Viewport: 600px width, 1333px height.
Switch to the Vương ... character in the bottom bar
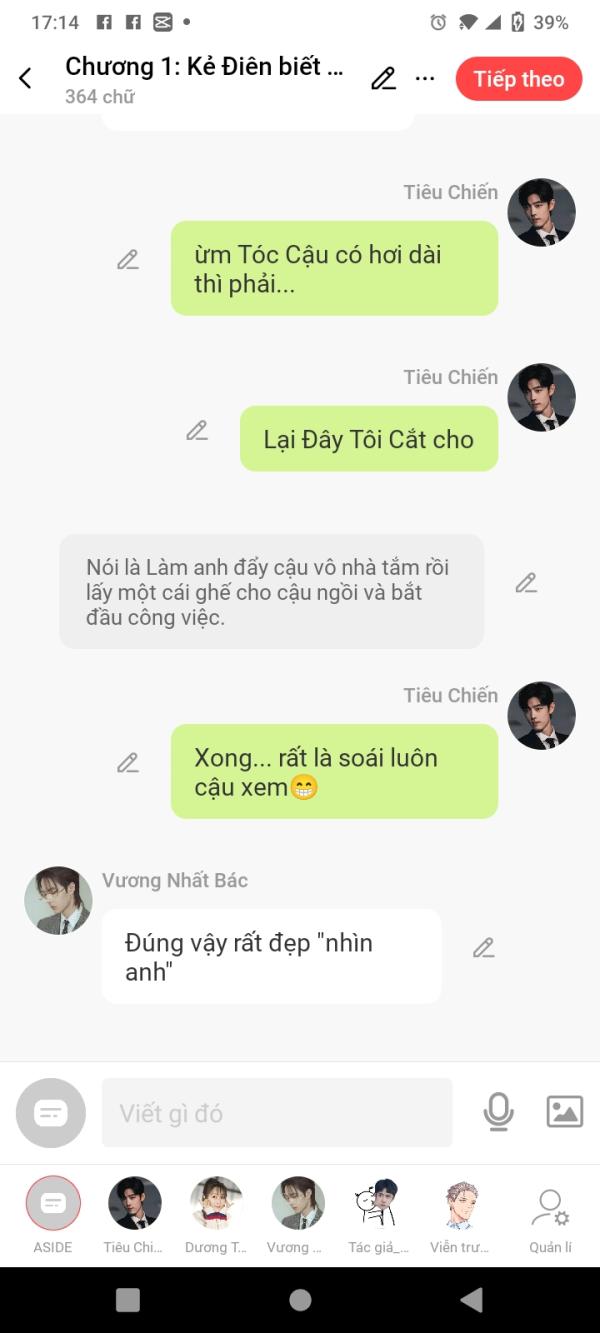click(298, 1215)
